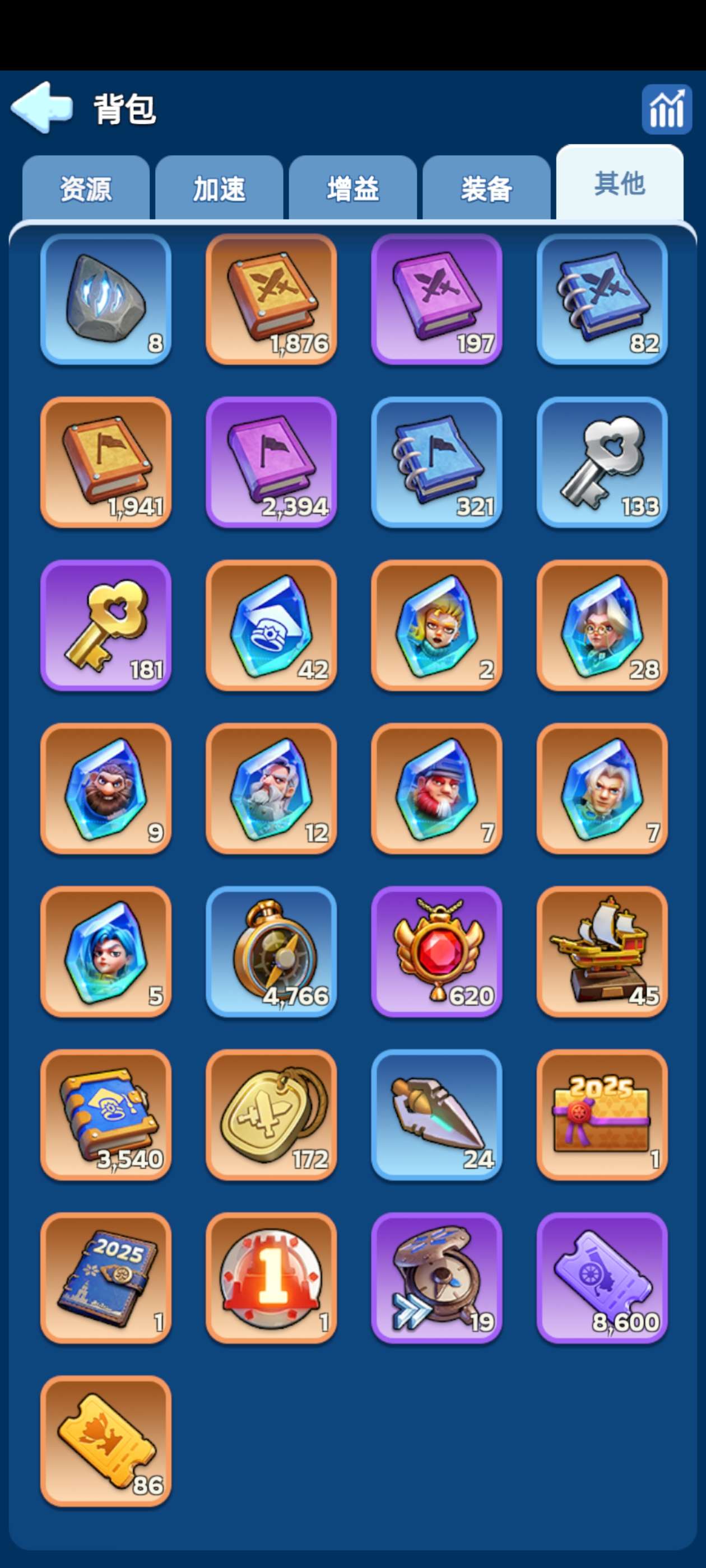Image resolution: width=706 pixels, height=1568 pixels.
Task: Choose the purple ticket with 8,600
Action: 602,1278
